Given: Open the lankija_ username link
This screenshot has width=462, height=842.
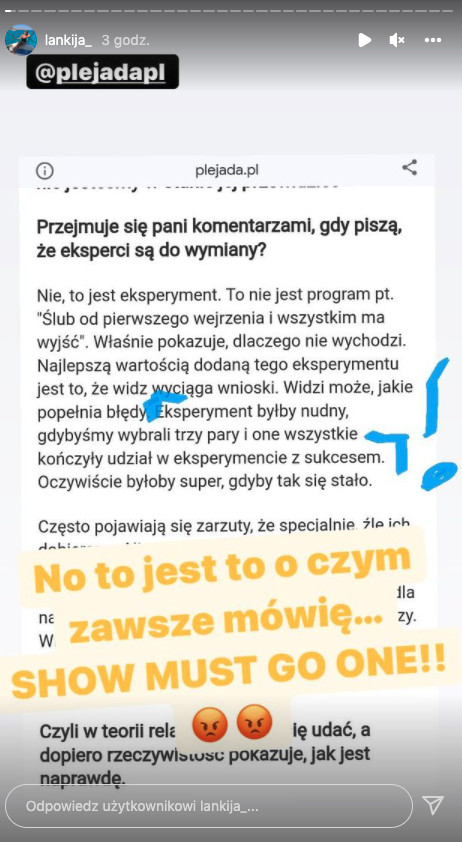Looking at the screenshot, I should 69,40.
